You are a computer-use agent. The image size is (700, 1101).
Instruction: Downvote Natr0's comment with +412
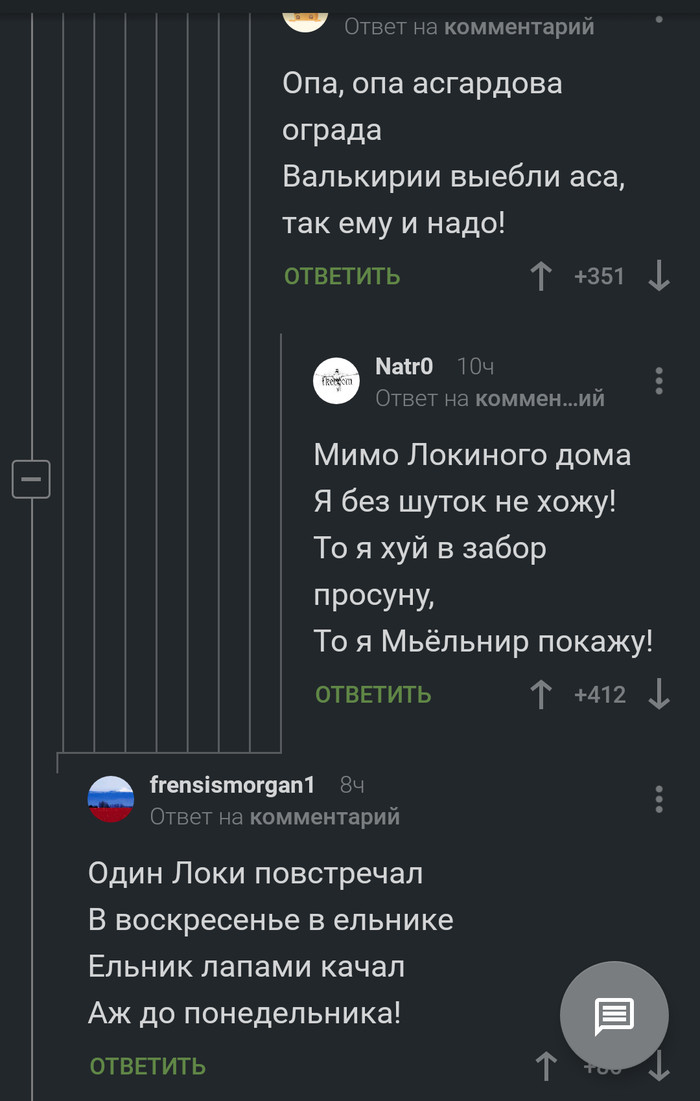click(x=658, y=694)
